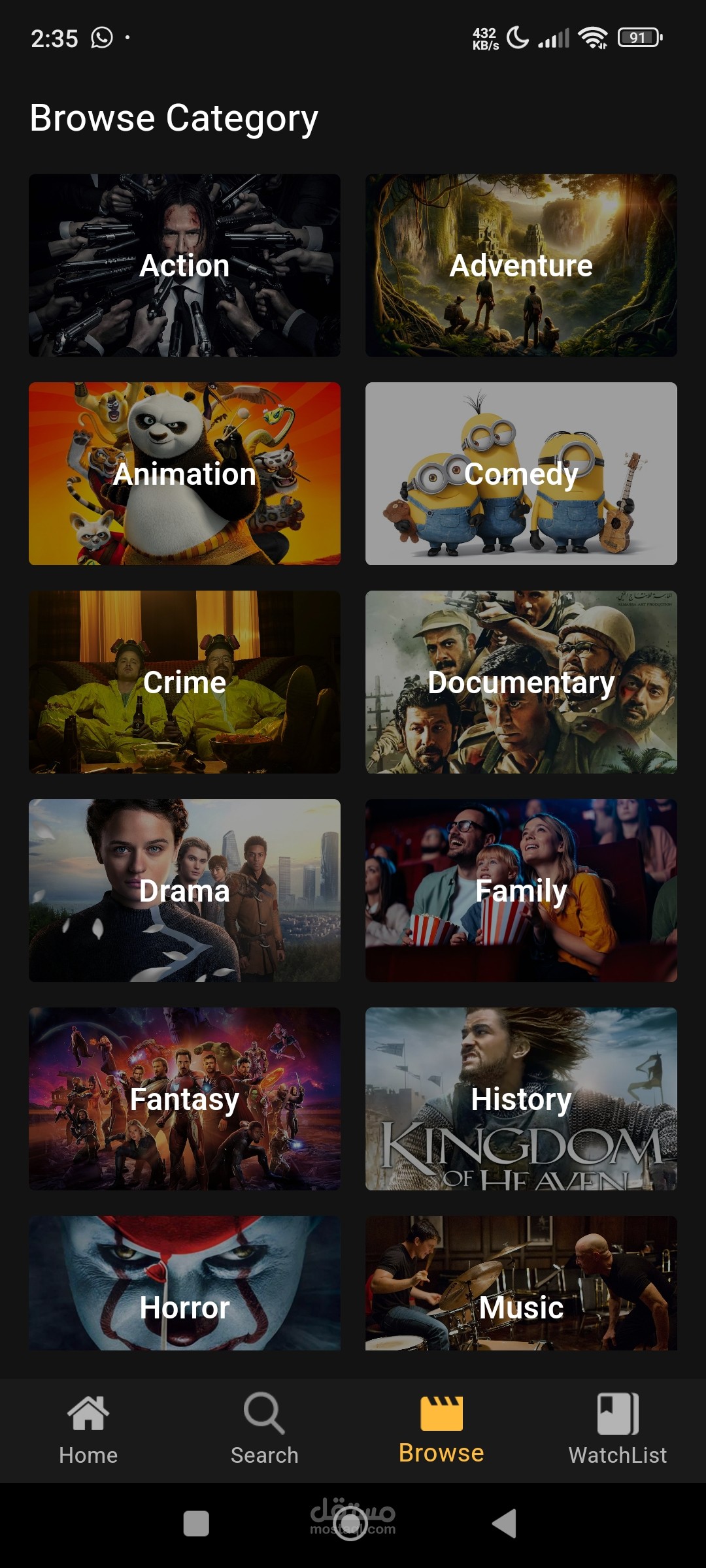Image resolution: width=706 pixels, height=1568 pixels.
Task: Open the Action category
Action: click(184, 265)
